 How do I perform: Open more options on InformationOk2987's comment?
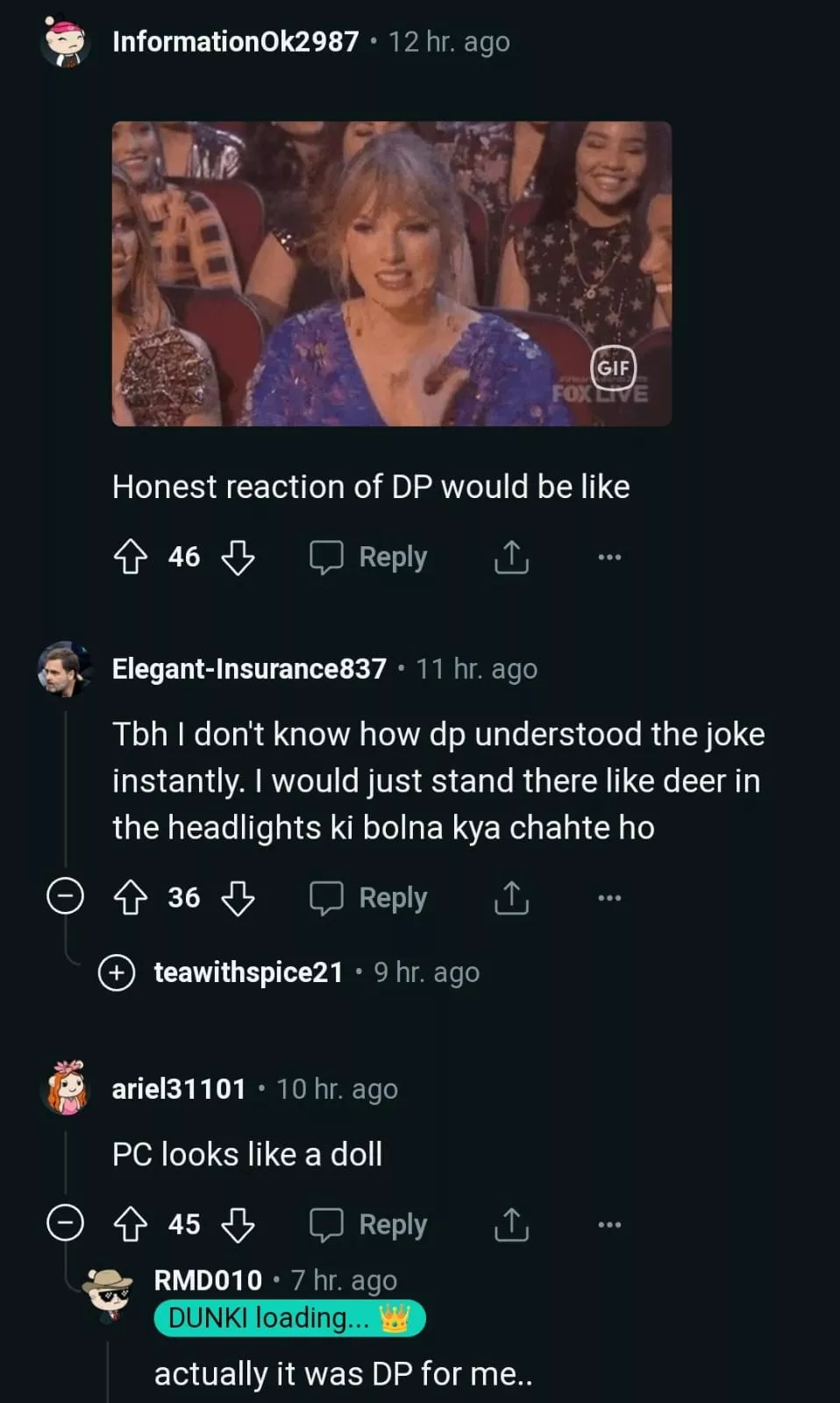point(609,557)
